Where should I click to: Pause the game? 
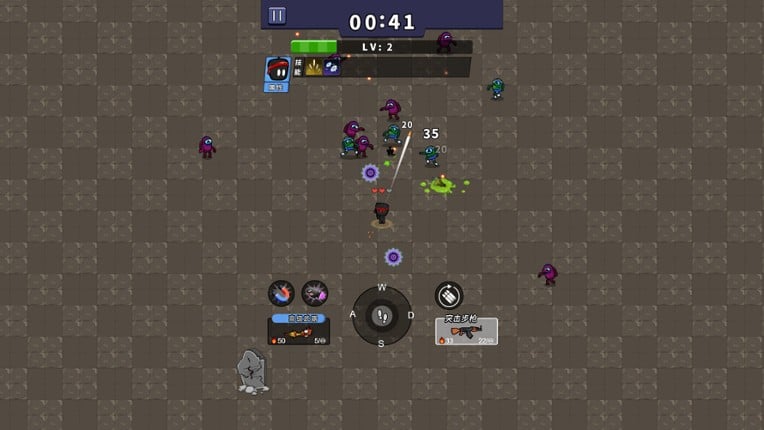[x=277, y=15]
